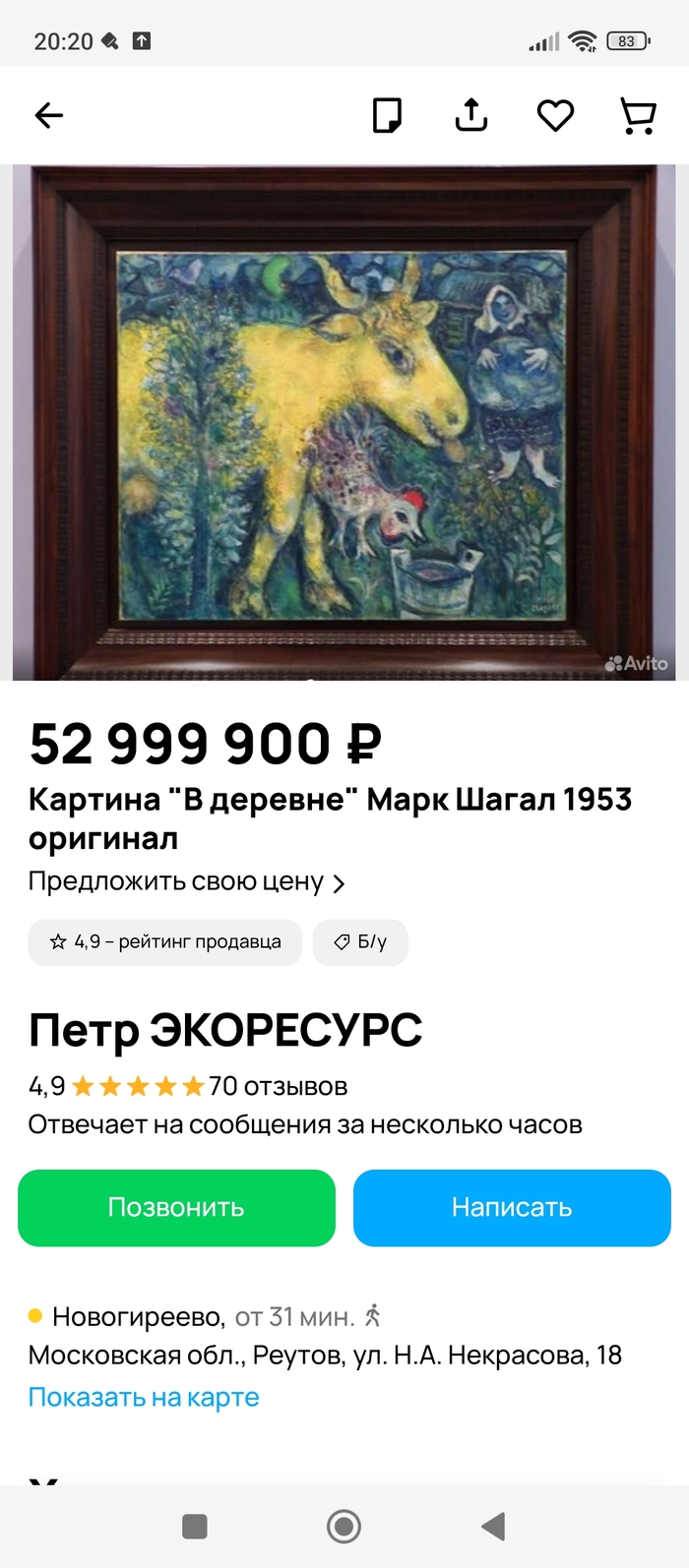Tap system home button
Screen dimensions: 689x1568
click(344, 1527)
